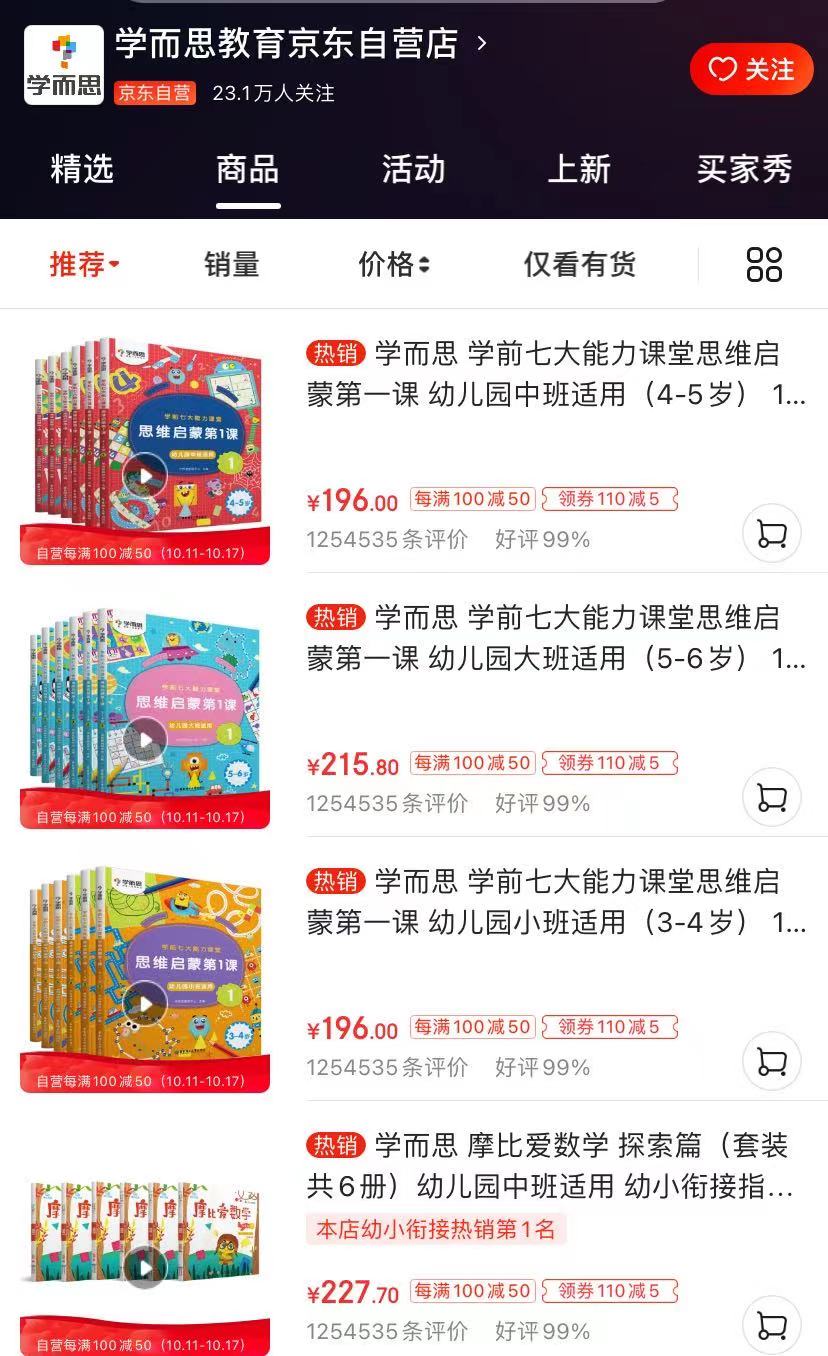Add 摩比爱数学 探索篇 to cart
The width and height of the screenshot is (828, 1356).
[772, 1324]
